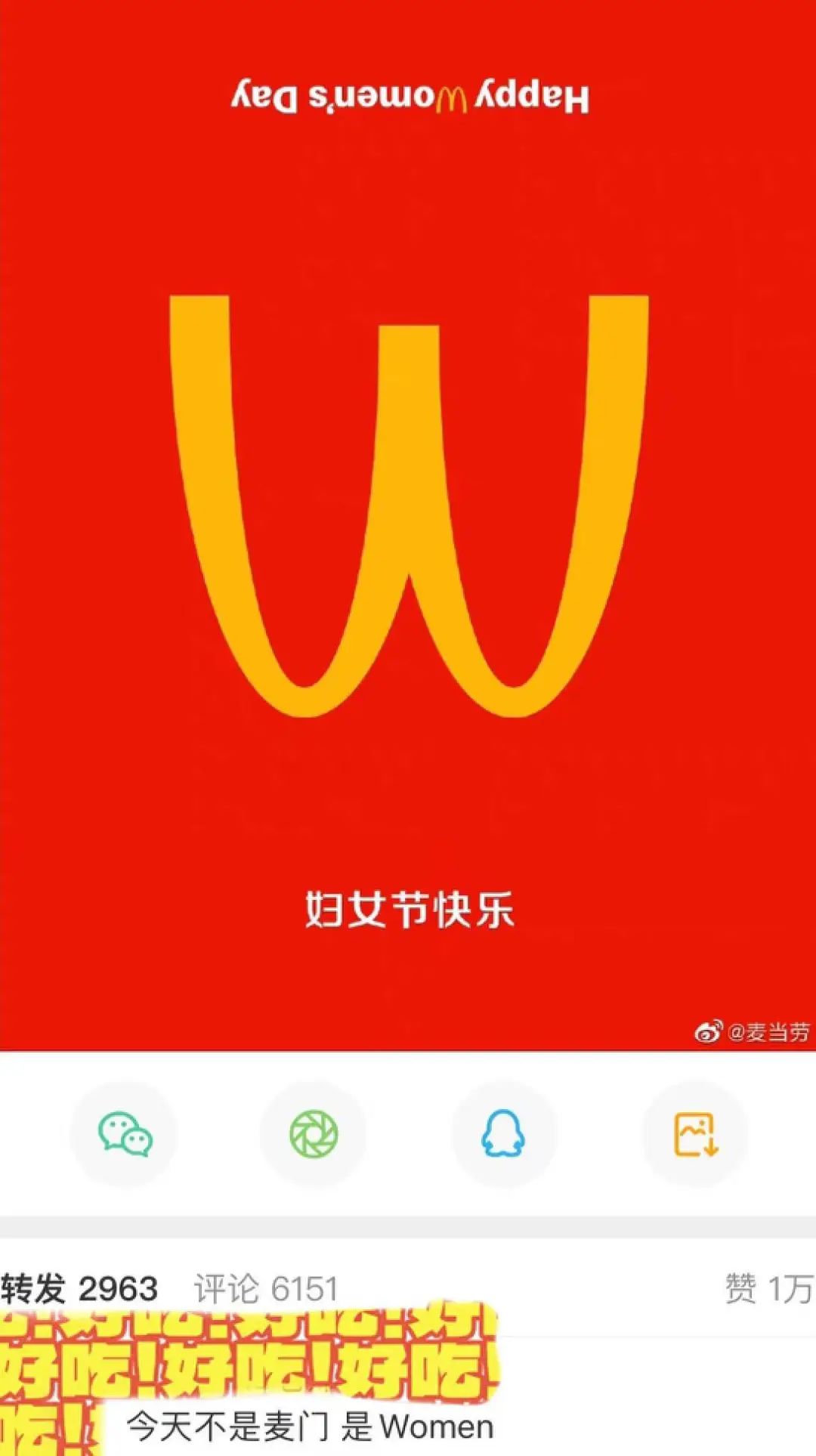Share the post to QQ
The image size is (816, 1456).
[x=504, y=1134]
